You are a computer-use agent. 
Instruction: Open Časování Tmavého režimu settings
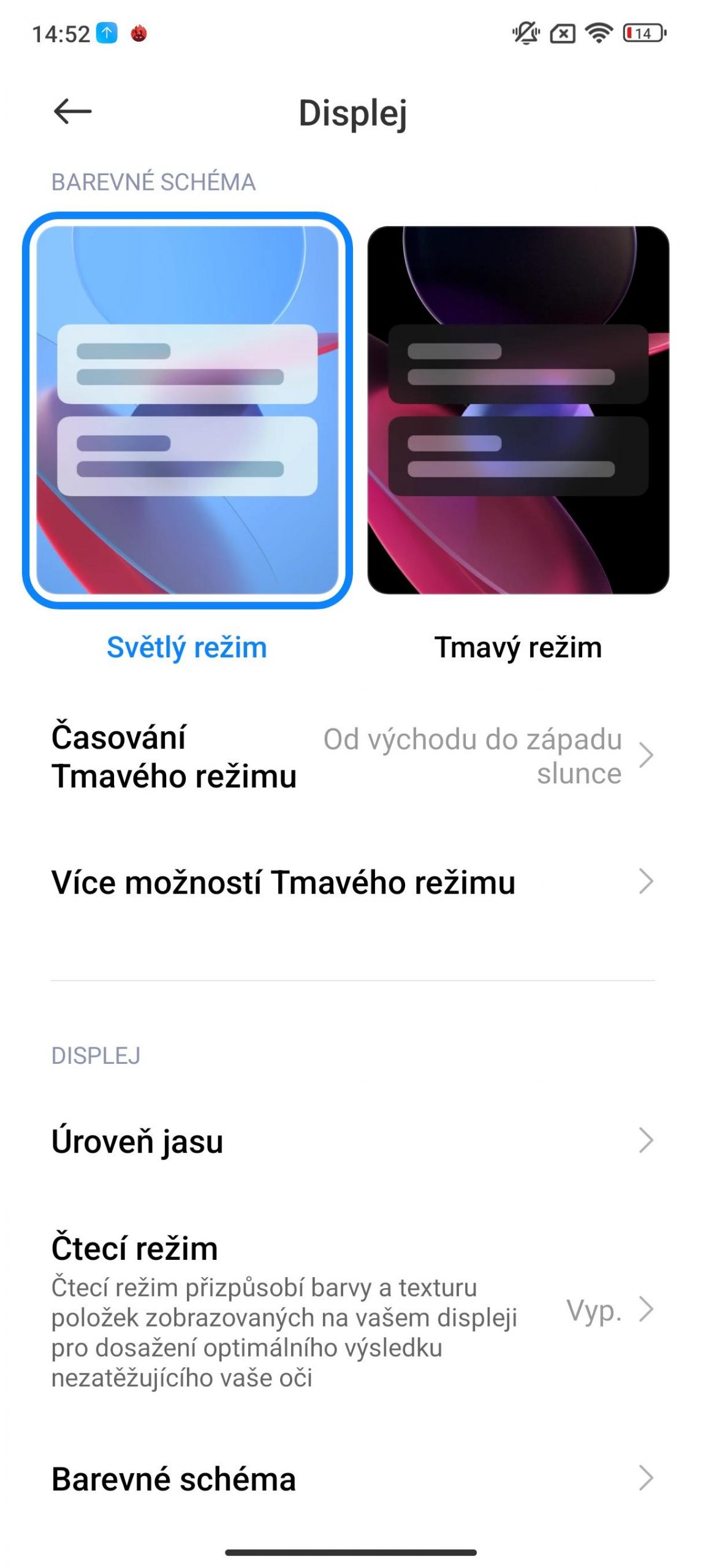point(352,756)
